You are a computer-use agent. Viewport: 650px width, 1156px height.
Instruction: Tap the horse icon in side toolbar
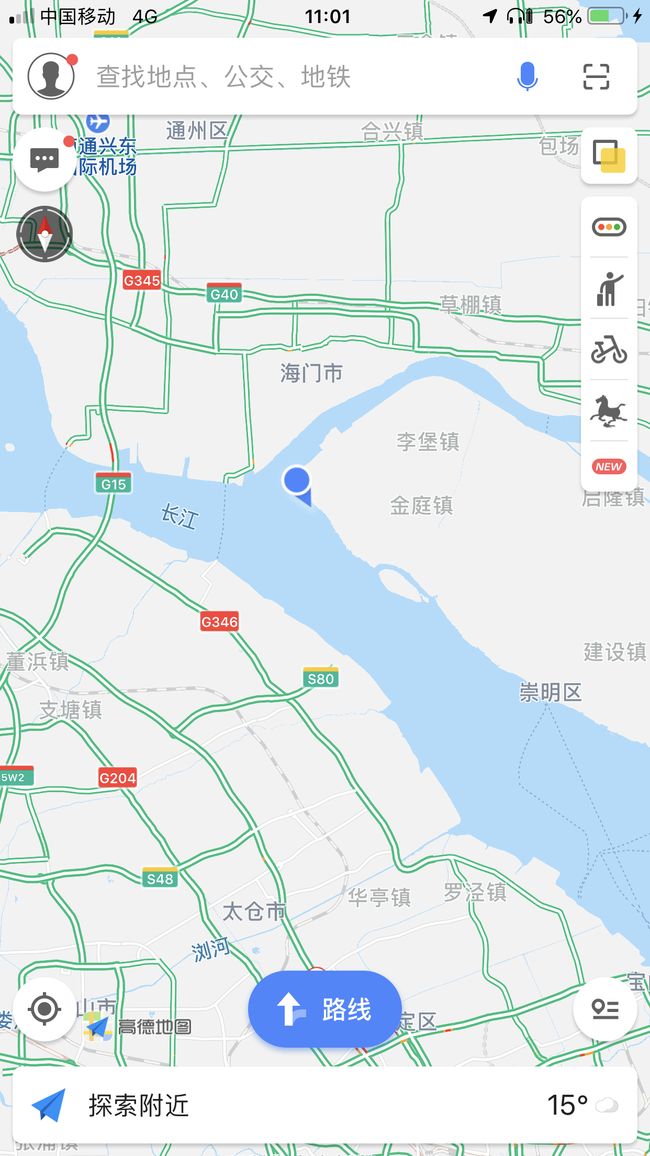tap(609, 410)
